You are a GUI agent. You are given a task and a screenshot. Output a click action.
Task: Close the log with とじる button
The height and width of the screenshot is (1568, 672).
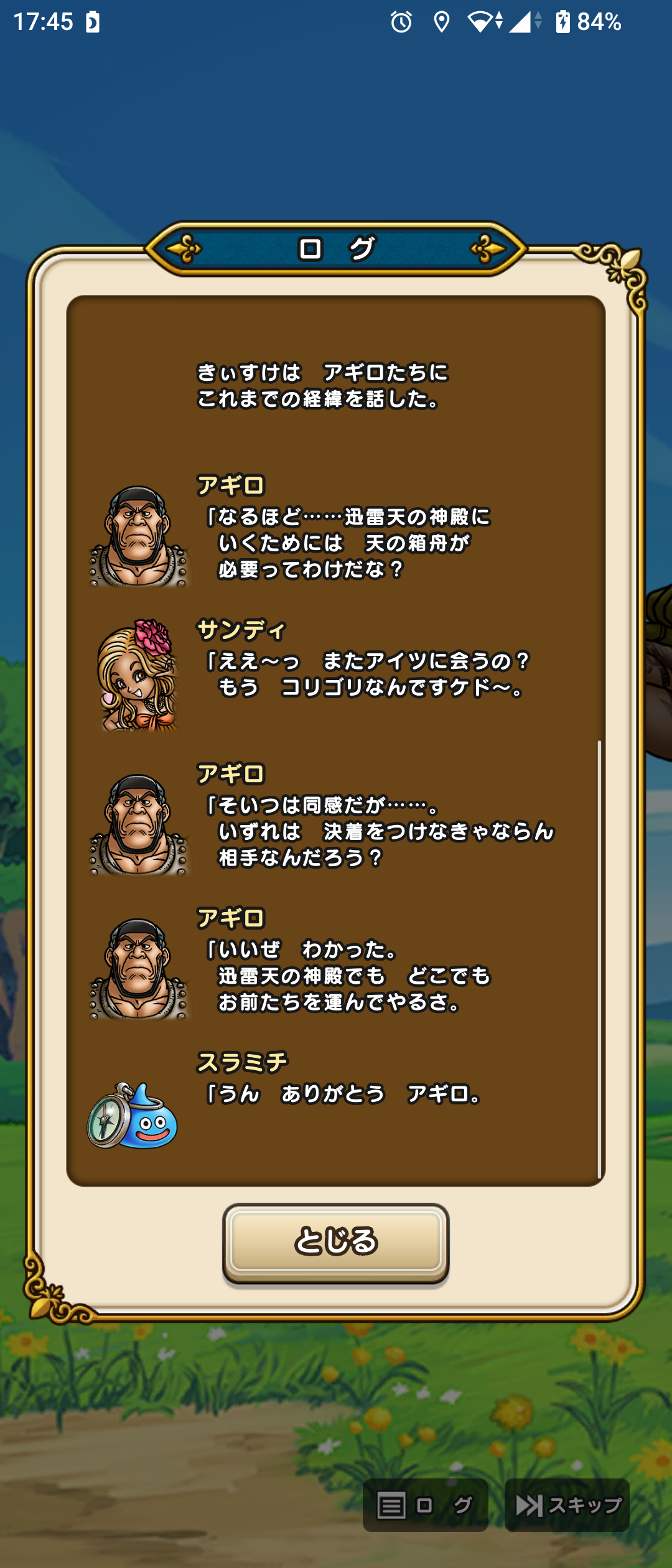coord(335,1241)
